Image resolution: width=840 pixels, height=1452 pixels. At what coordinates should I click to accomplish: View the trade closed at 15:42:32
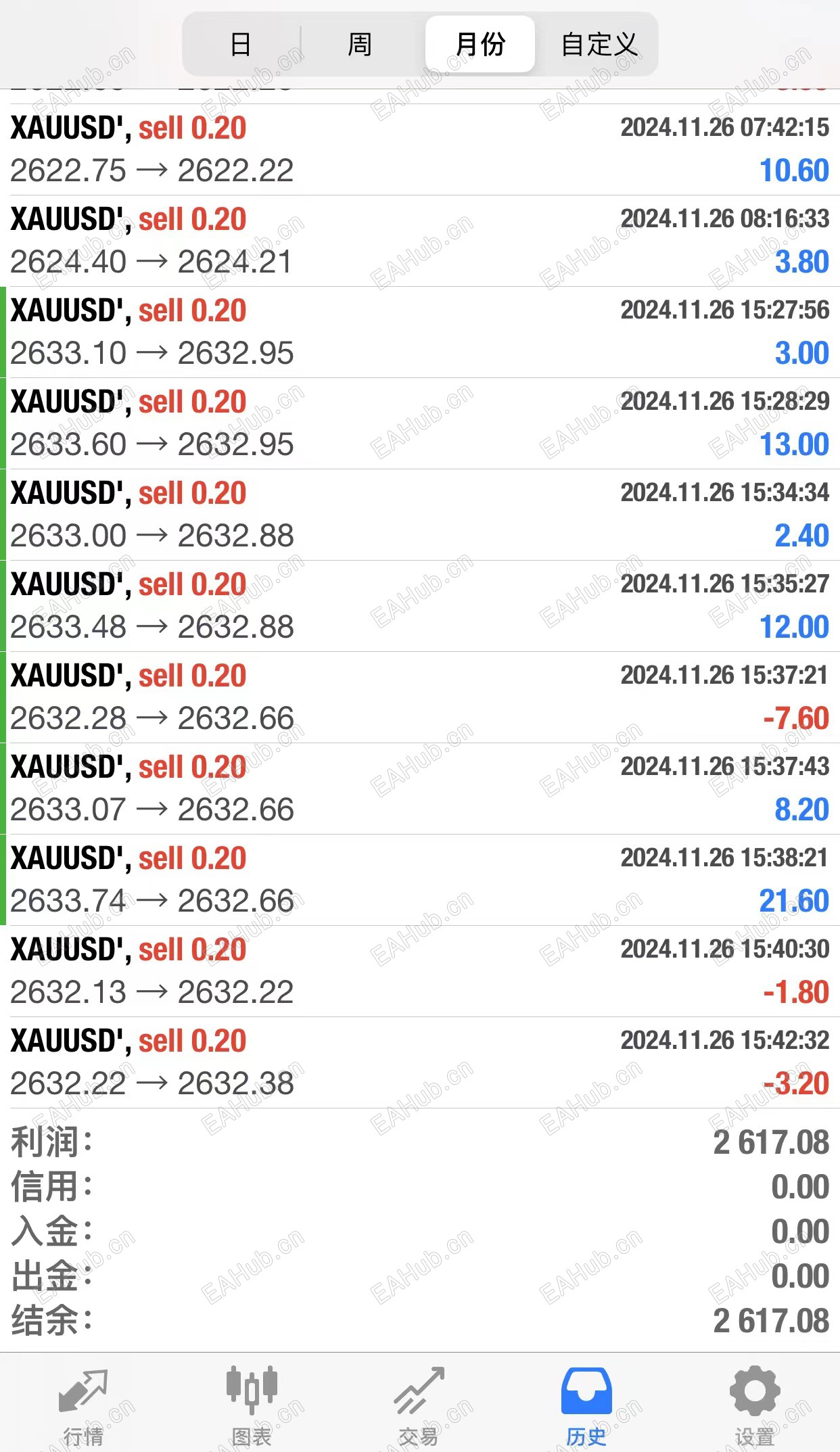419,1062
